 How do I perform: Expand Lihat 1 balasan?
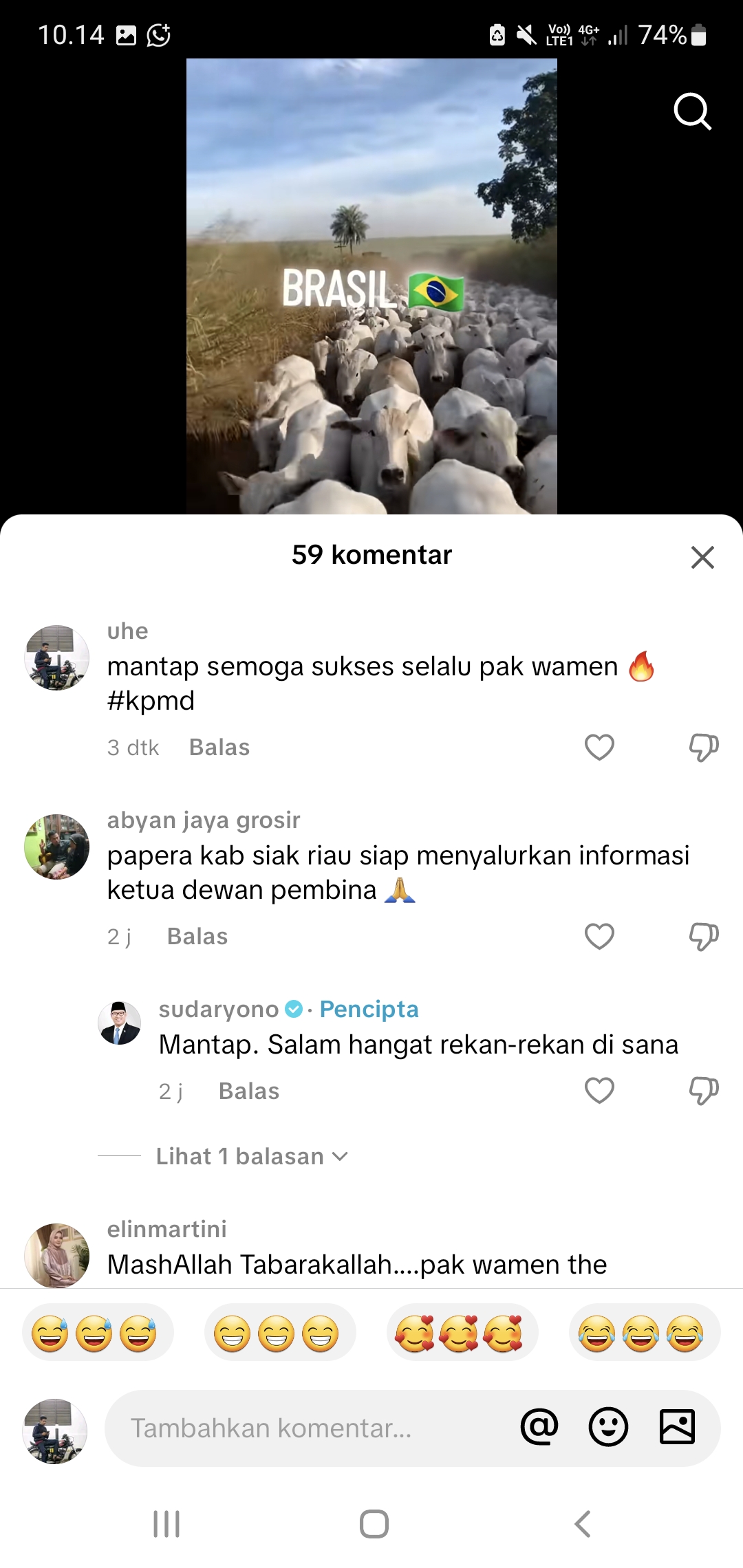252,1157
